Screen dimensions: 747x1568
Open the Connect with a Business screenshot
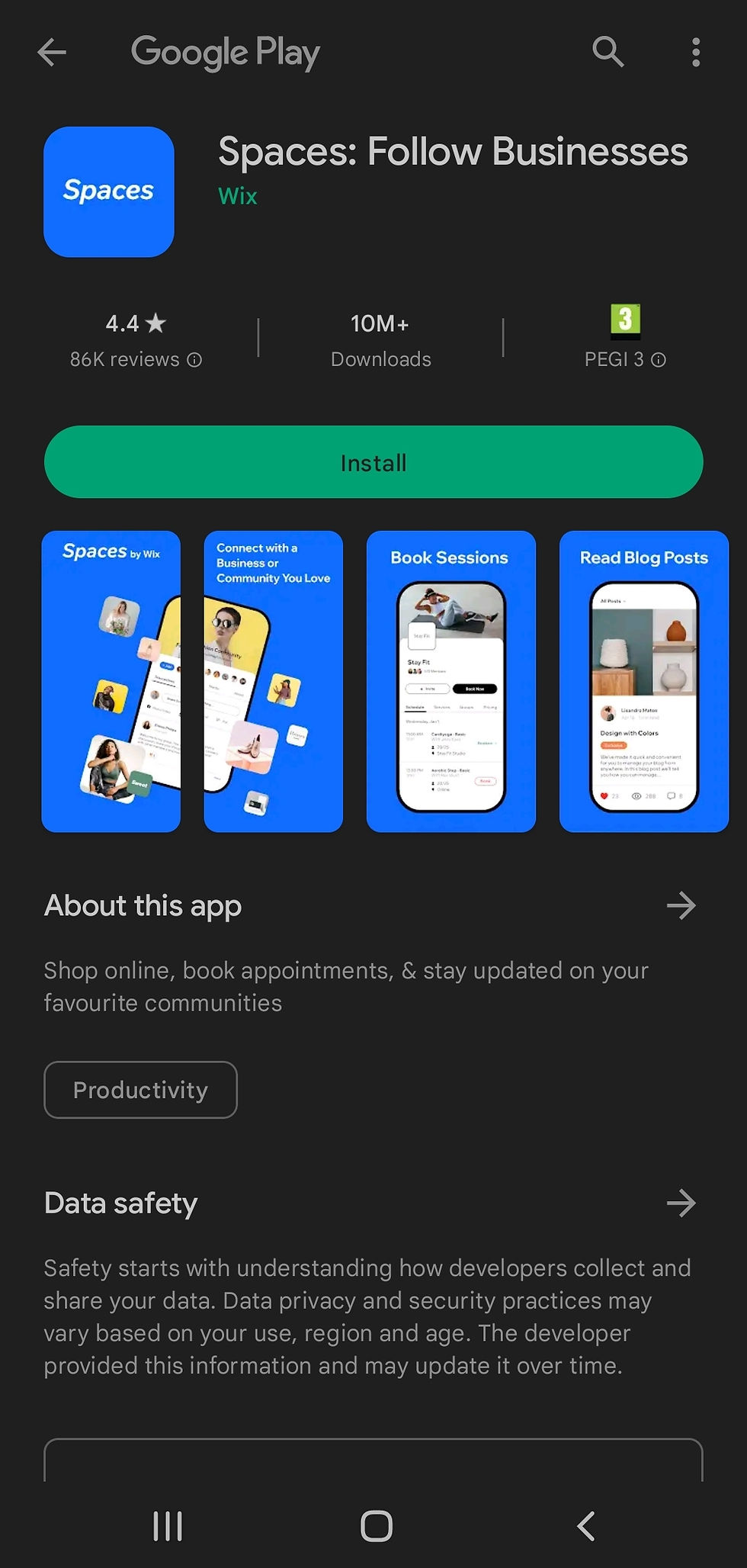[273, 681]
